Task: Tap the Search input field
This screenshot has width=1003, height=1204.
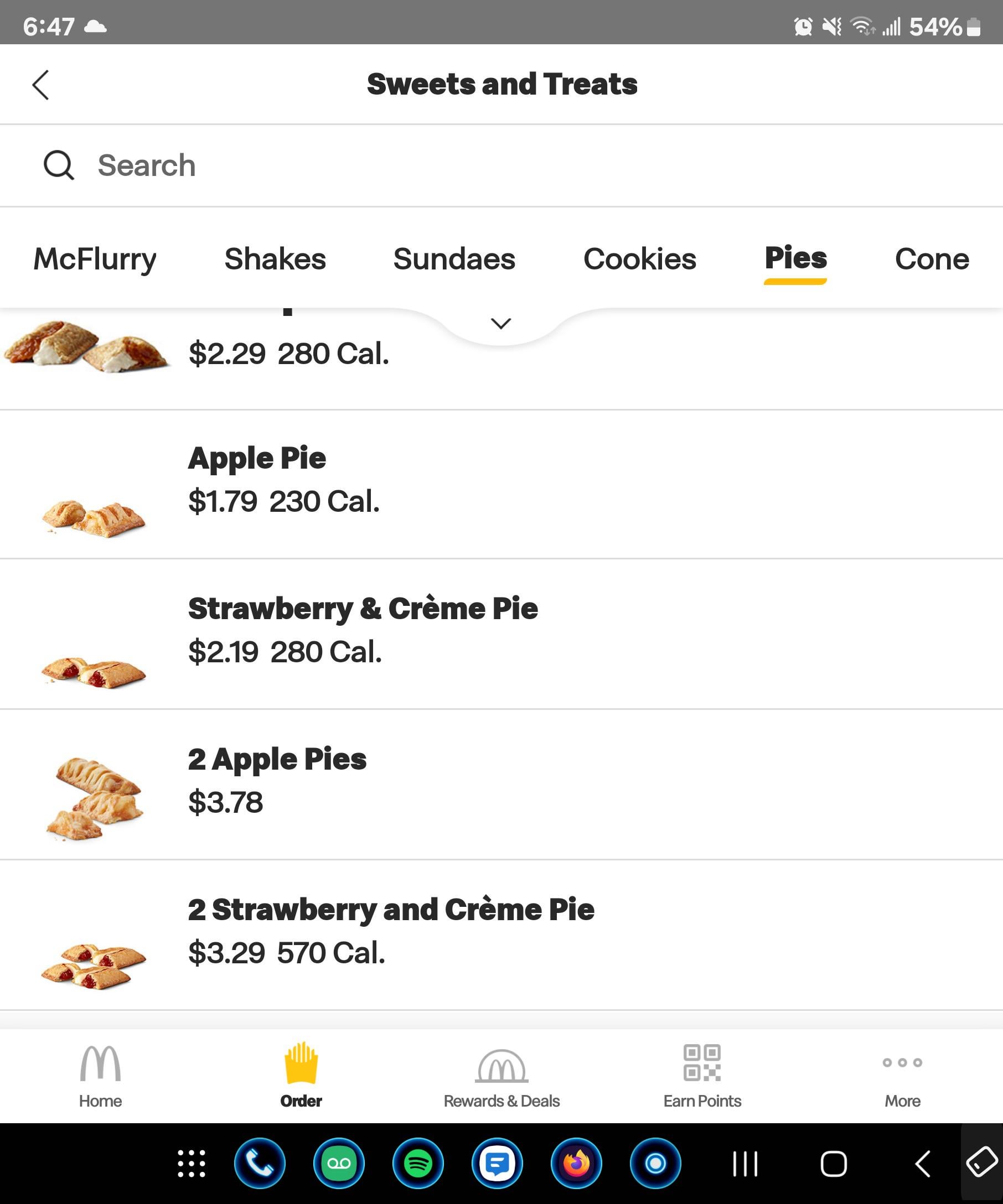Action: (287, 165)
